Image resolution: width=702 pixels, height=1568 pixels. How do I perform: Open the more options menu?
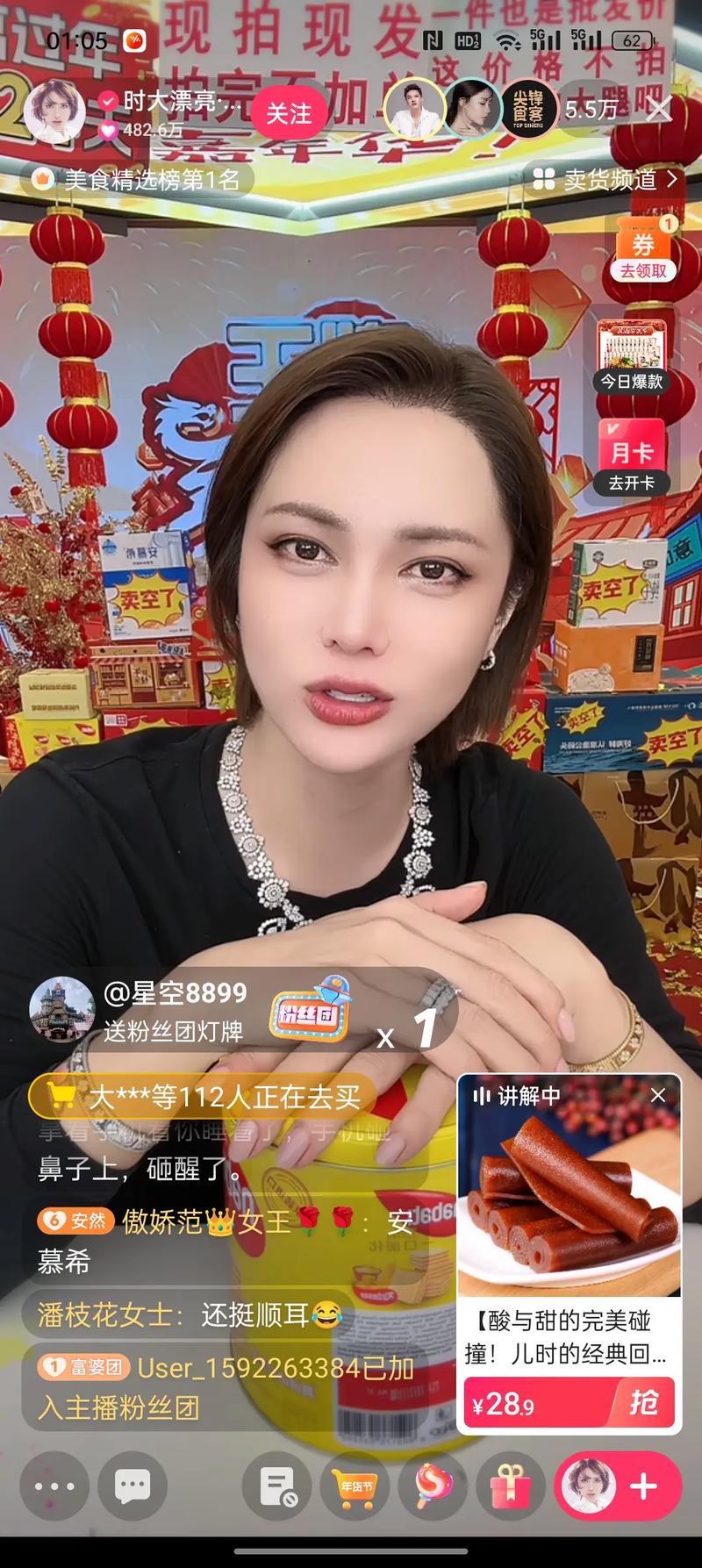54,1486
